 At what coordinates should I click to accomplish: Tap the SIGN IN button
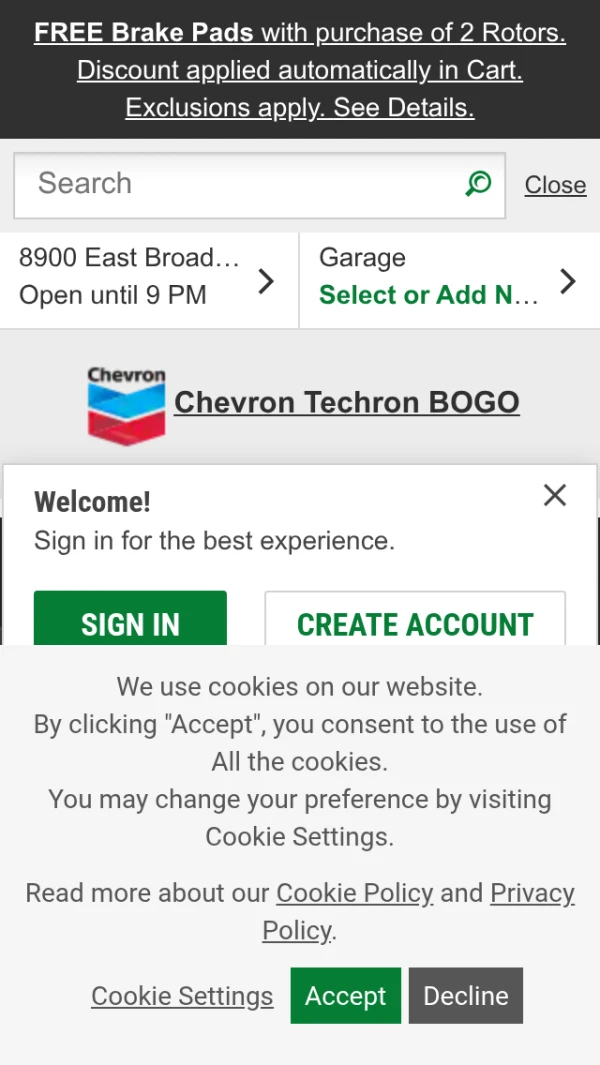[x=130, y=622]
